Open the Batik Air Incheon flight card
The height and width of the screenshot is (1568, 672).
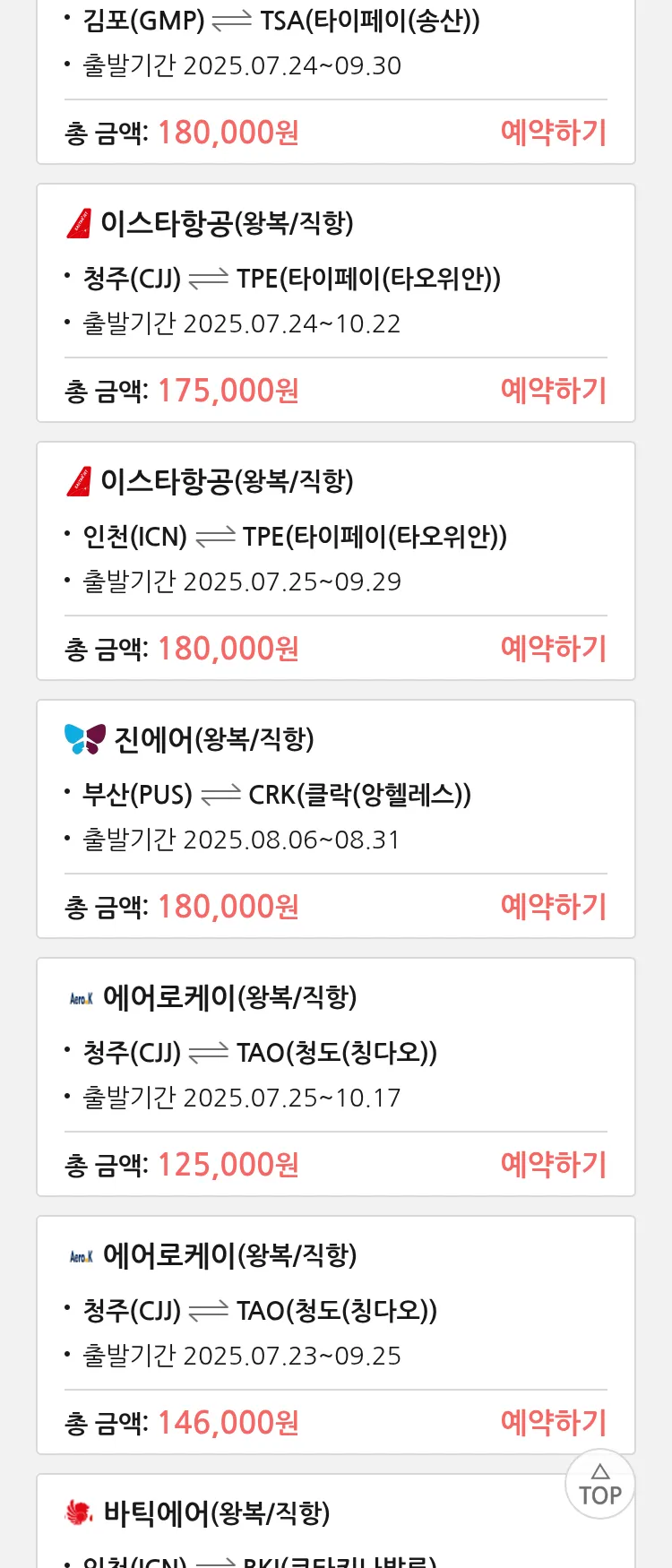269,1523
